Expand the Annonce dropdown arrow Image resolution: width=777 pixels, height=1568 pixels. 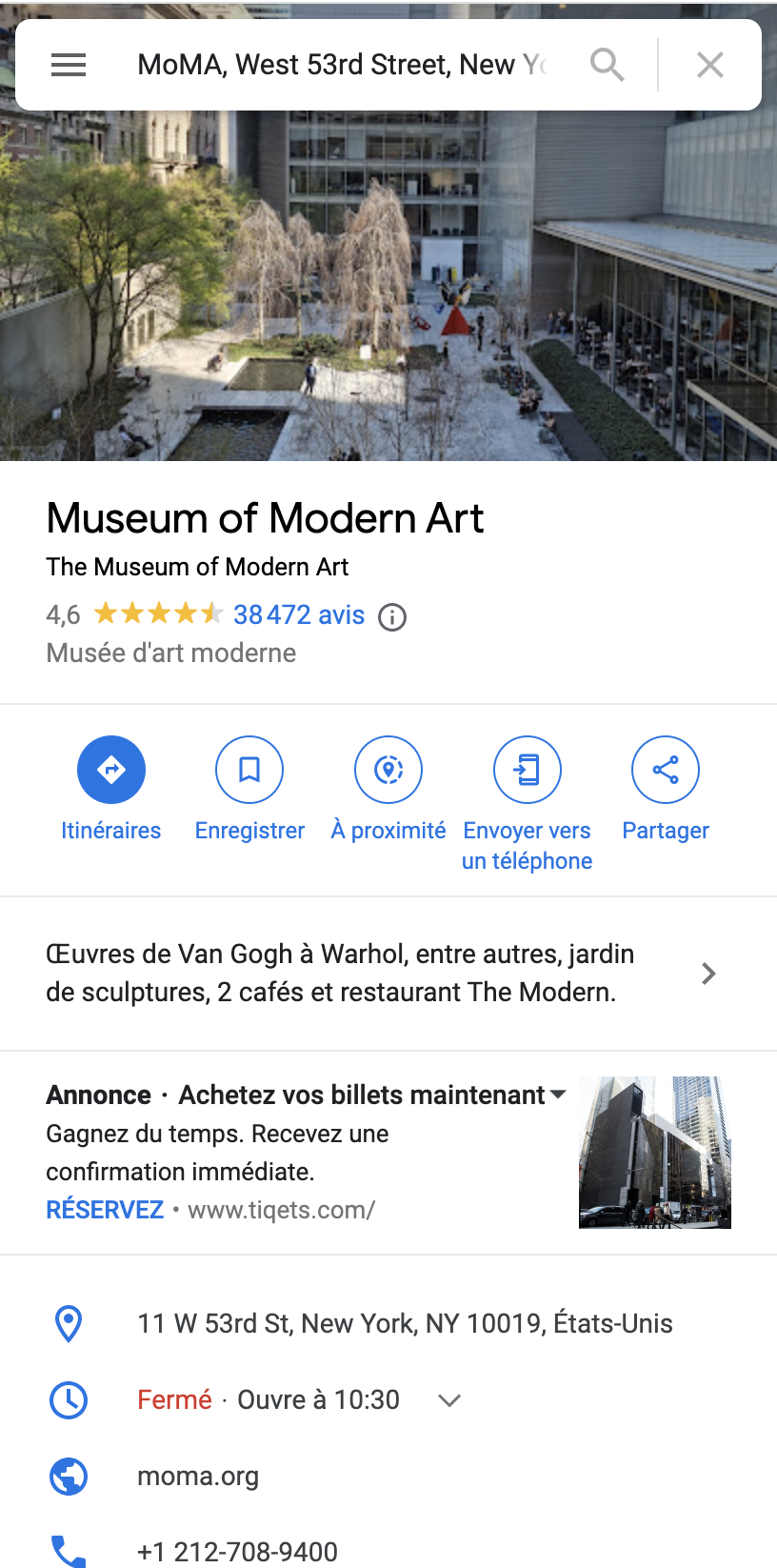[x=558, y=1095]
